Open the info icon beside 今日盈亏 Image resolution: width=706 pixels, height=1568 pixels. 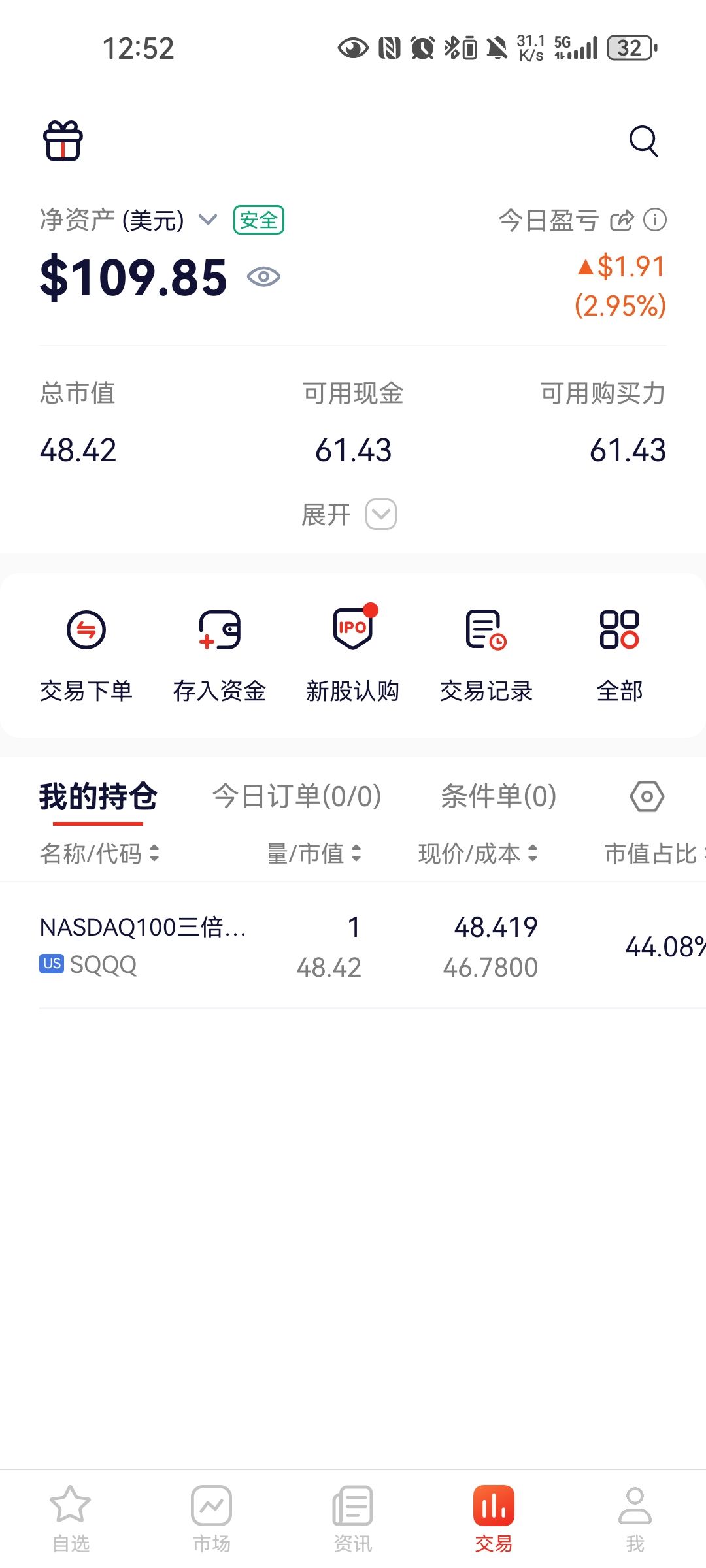coord(655,220)
